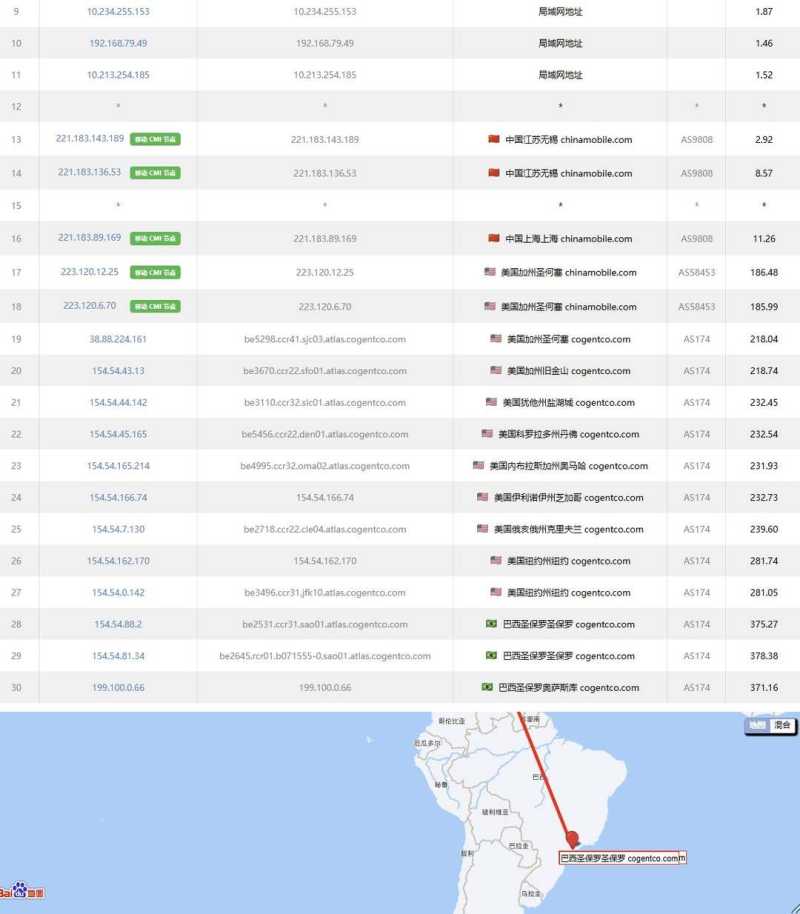Open IP link 154.54.43.13 in hop 20

click(118, 371)
